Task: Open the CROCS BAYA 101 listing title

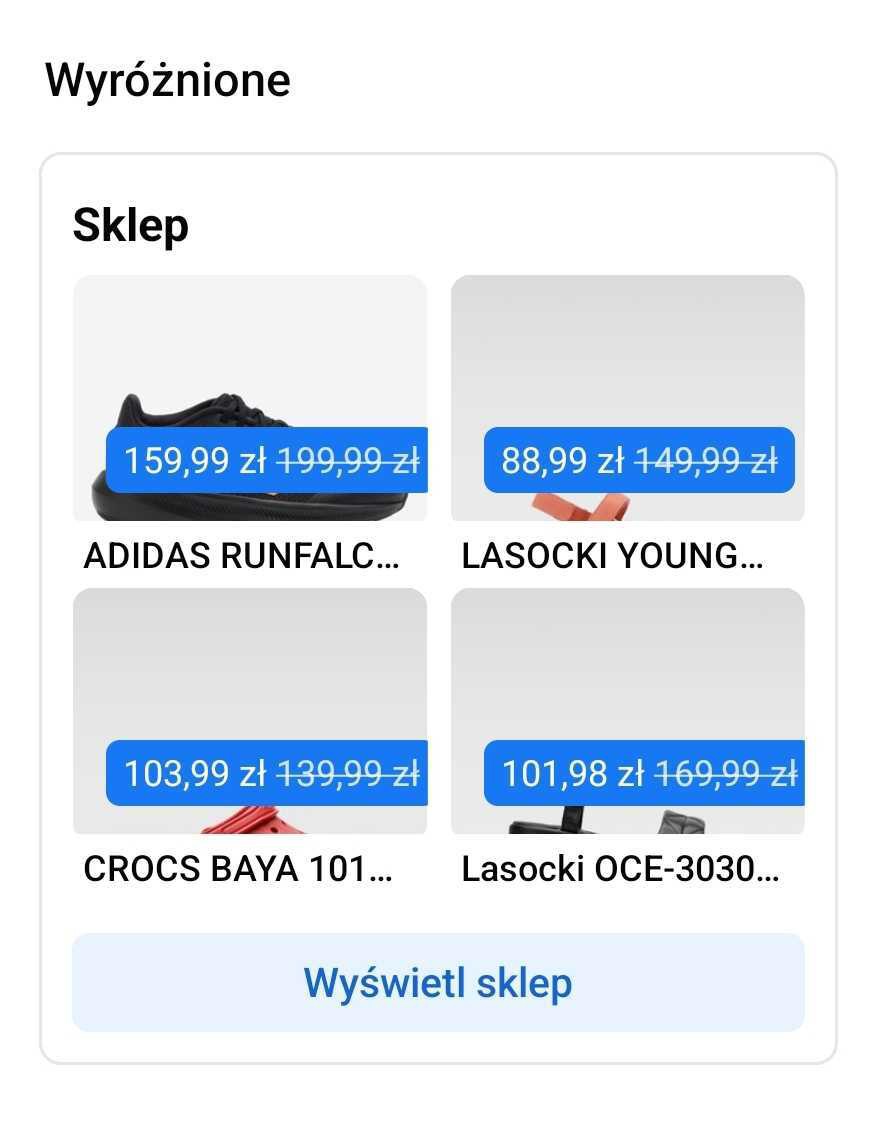Action: point(243,869)
